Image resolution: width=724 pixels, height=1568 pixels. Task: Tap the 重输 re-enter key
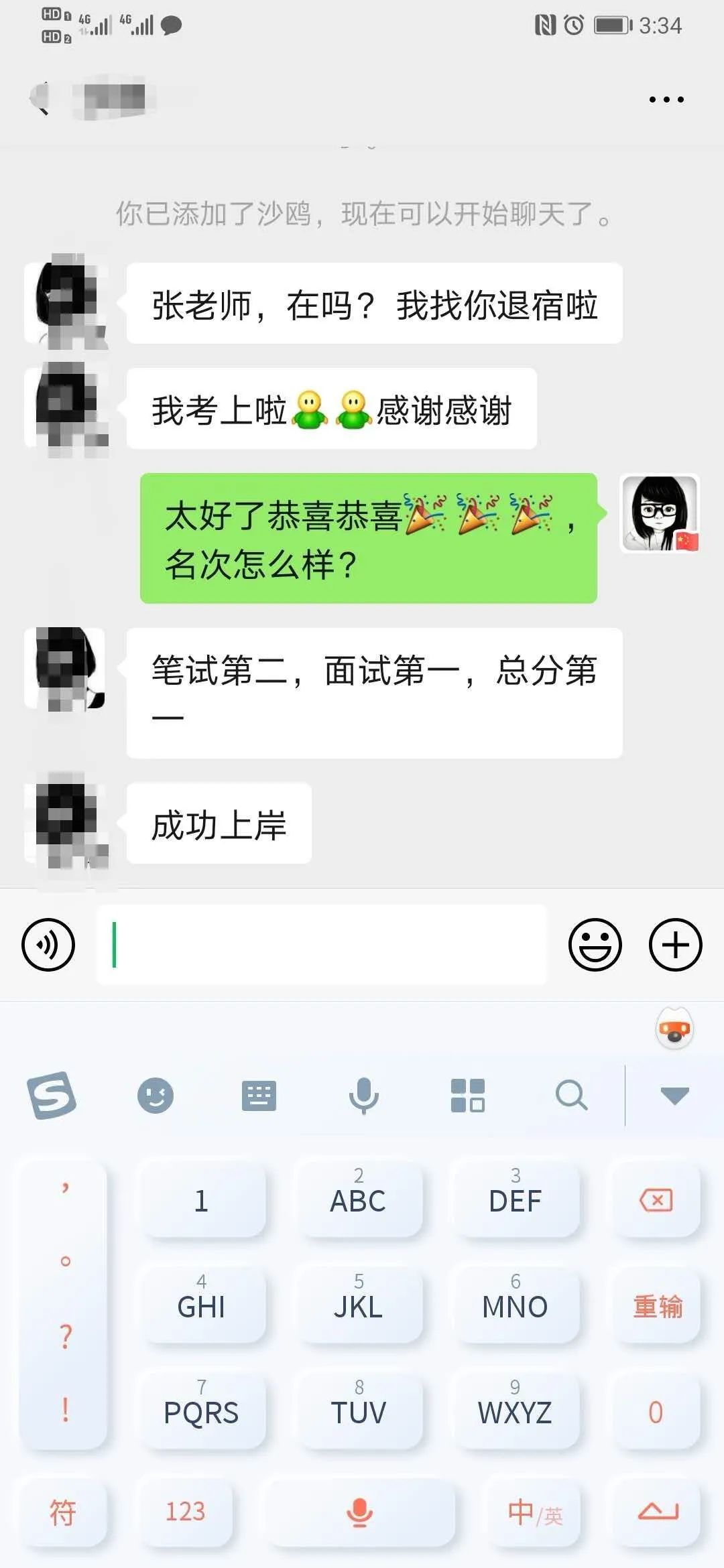pyautogui.click(x=657, y=1307)
